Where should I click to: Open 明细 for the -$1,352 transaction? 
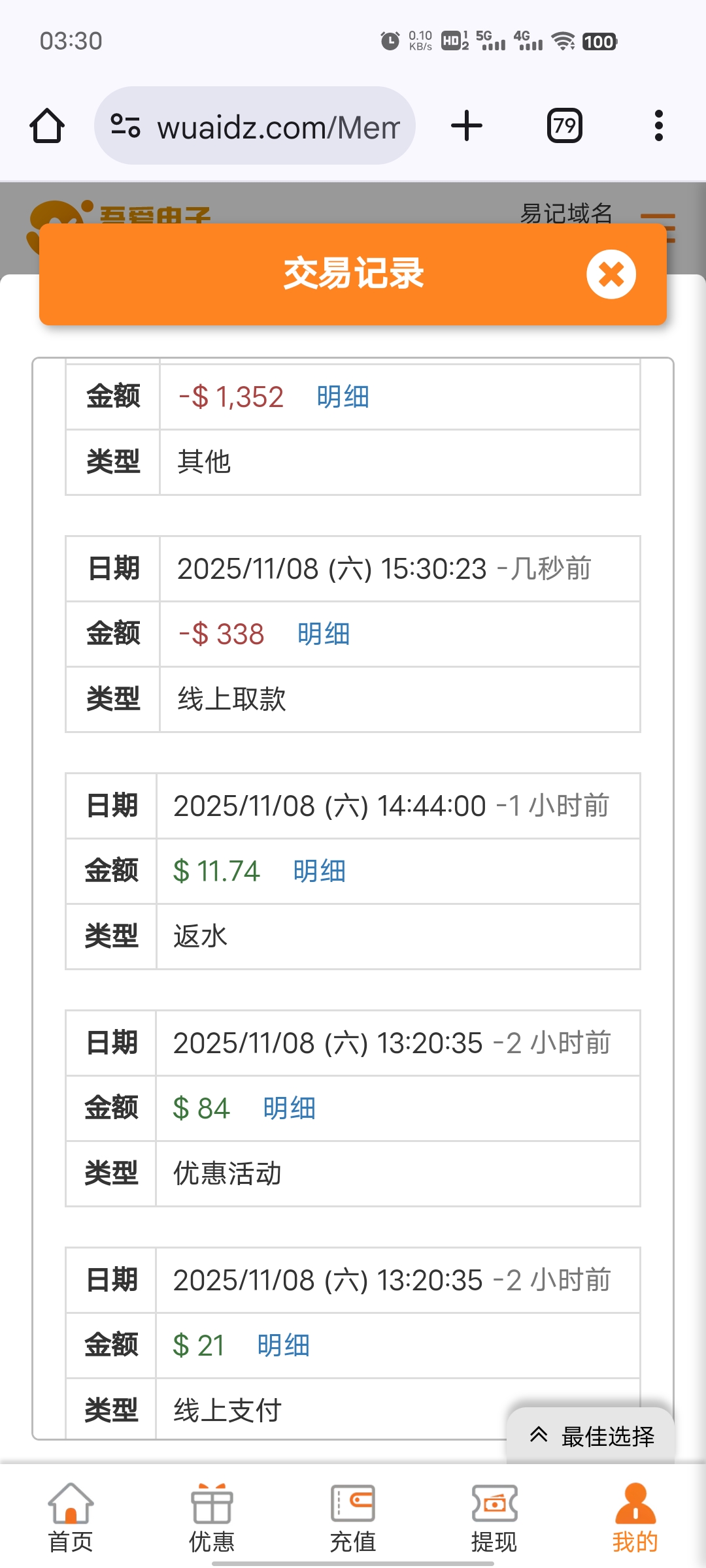(343, 397)
